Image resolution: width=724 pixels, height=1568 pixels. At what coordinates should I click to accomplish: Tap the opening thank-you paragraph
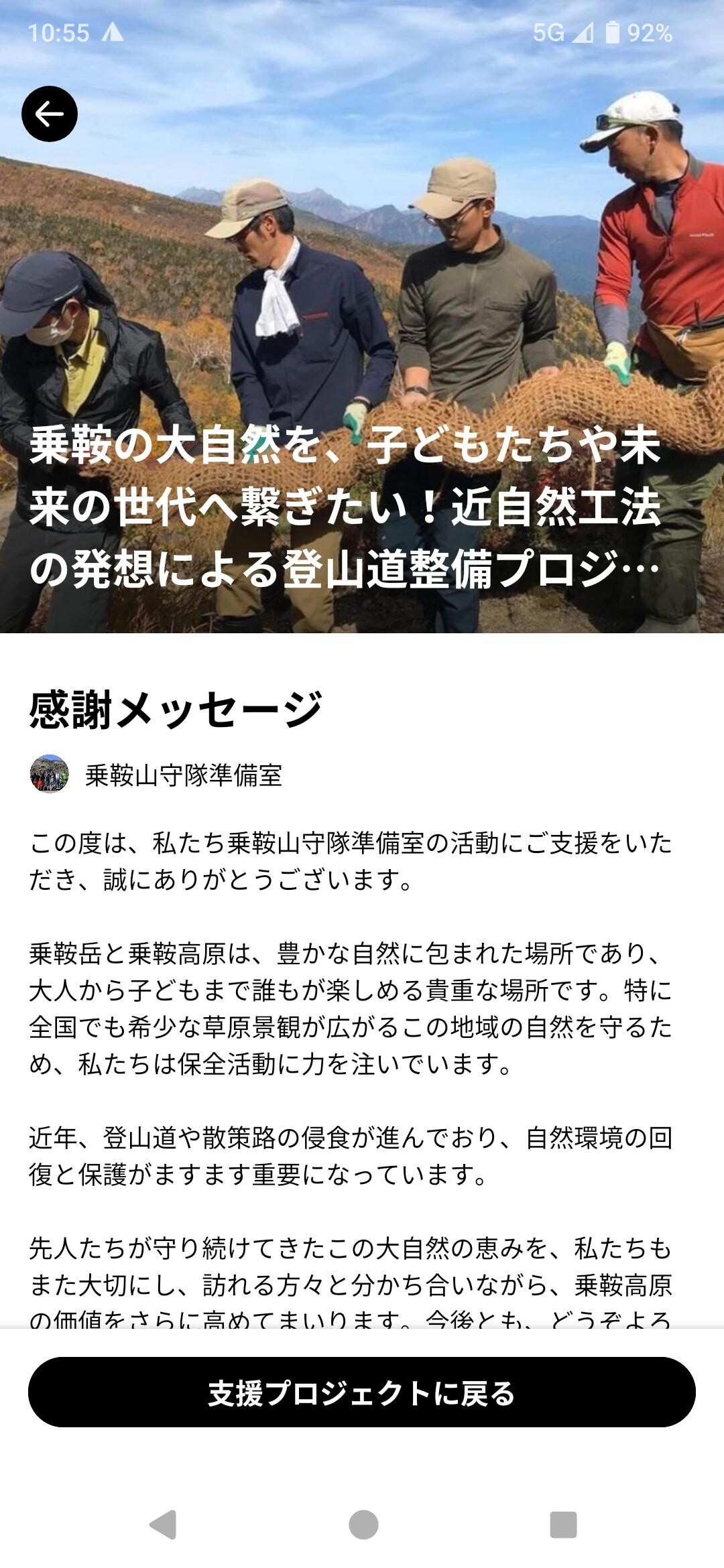[349, 864]
